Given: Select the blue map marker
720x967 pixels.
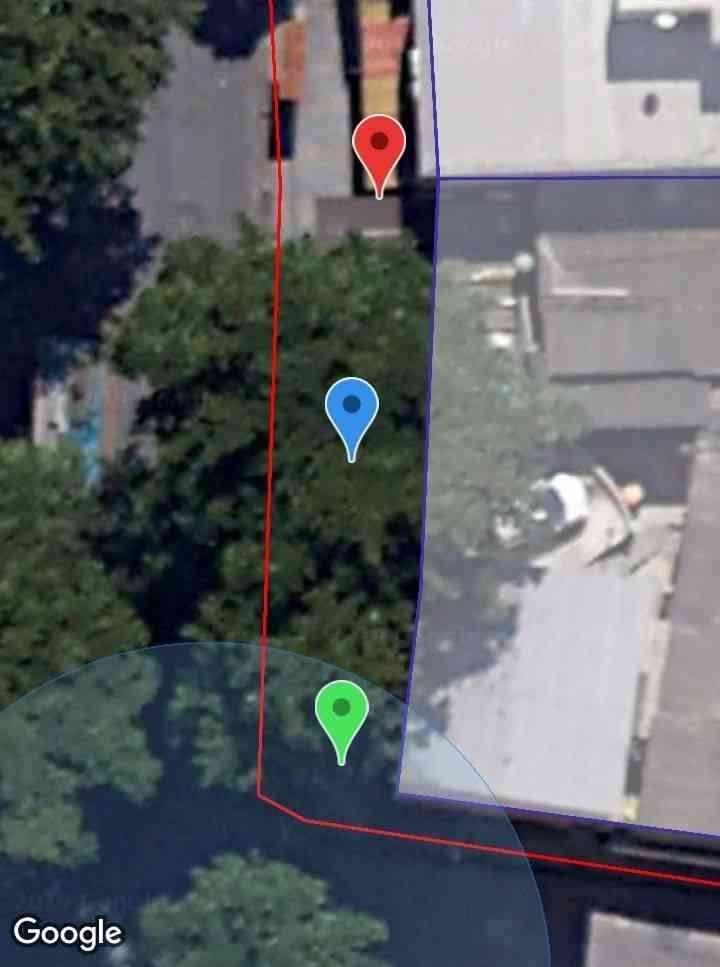Looking at the screenshot, I should [351, 410].
